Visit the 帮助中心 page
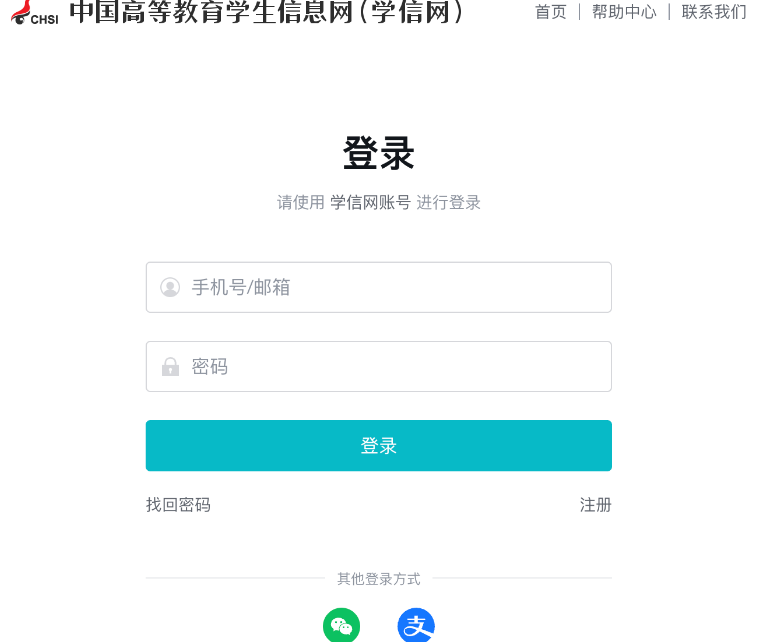Viewport: 770px width, 642px height. (x=624, y=12)
